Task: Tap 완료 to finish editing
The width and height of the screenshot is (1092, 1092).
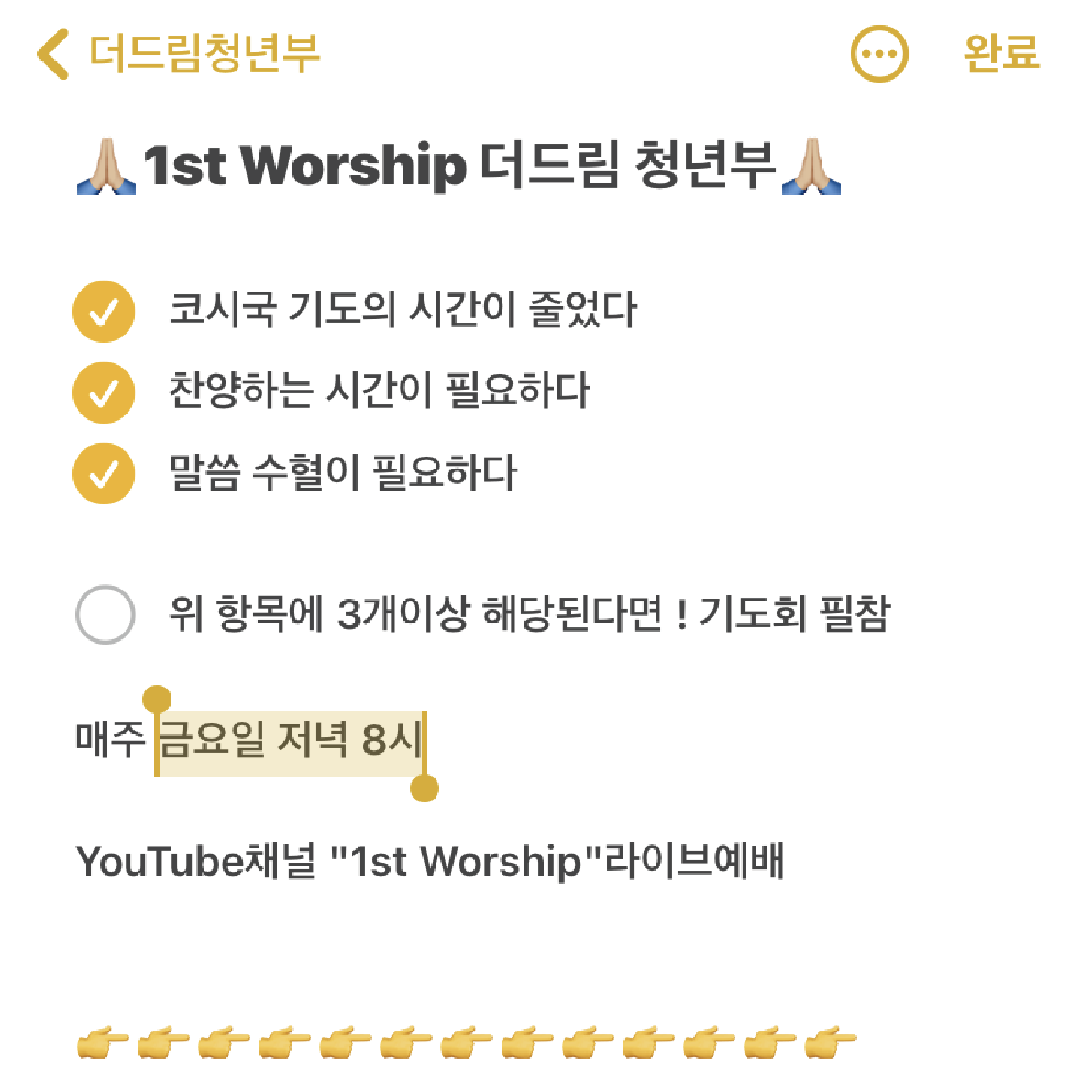Action: (1000, 53)
